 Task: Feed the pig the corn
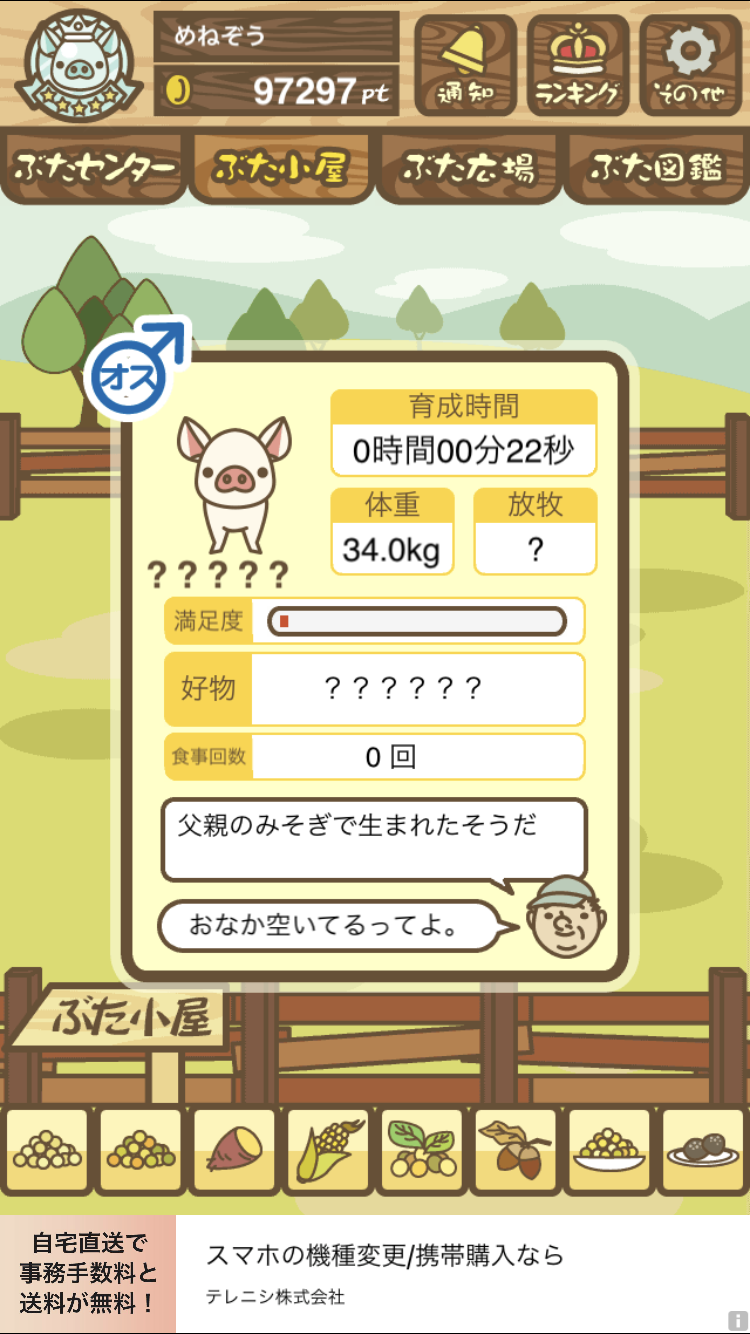(328, 1151)
